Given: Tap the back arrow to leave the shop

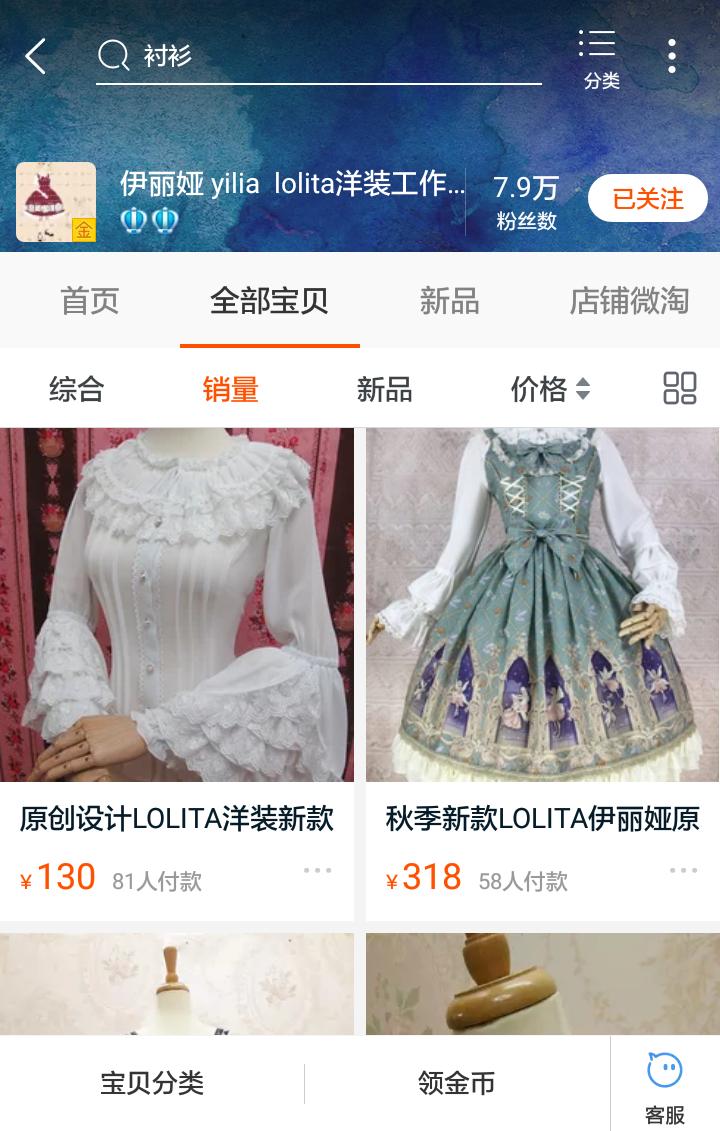Looking at the screenshot, I should coord(36,57).
